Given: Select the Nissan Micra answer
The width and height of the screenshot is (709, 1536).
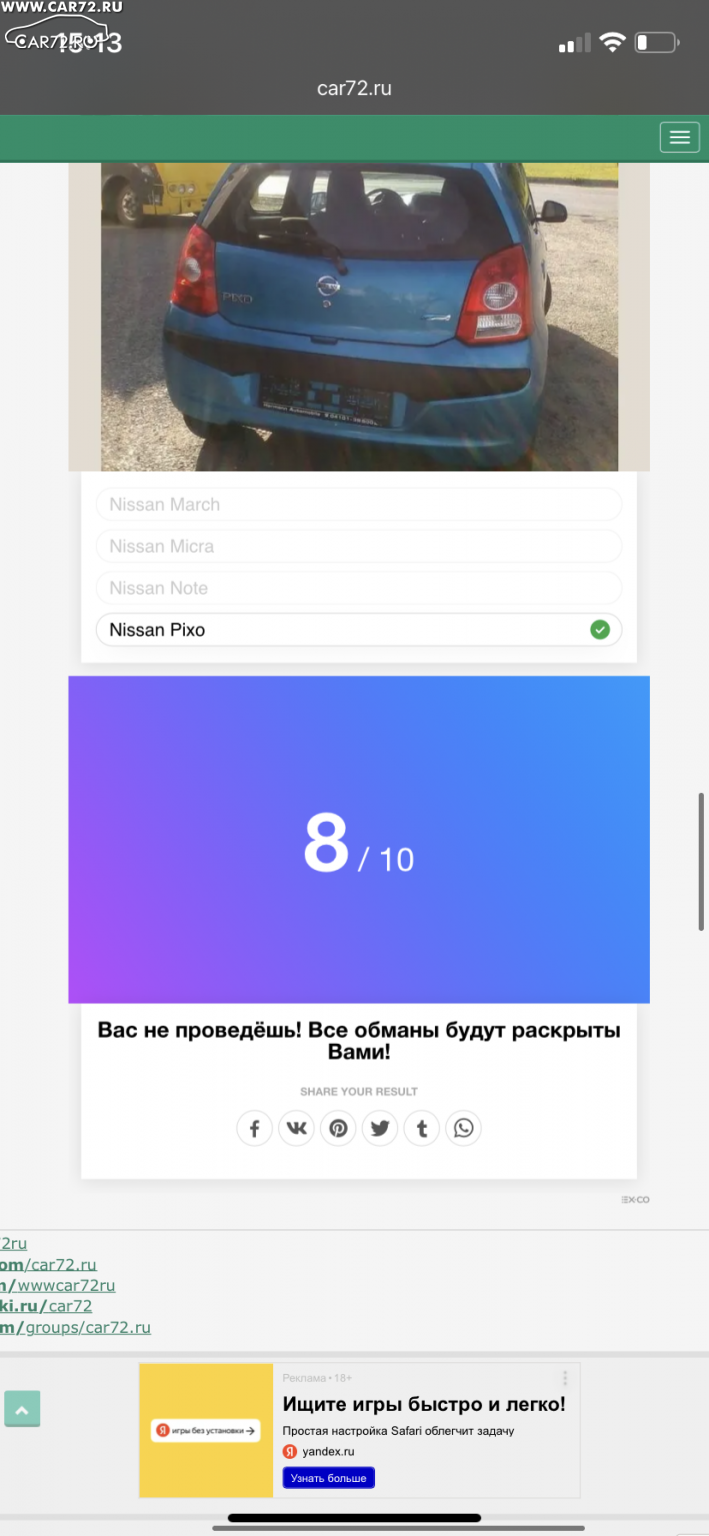Looking at the screenshot, I should [x=359, y=546].
